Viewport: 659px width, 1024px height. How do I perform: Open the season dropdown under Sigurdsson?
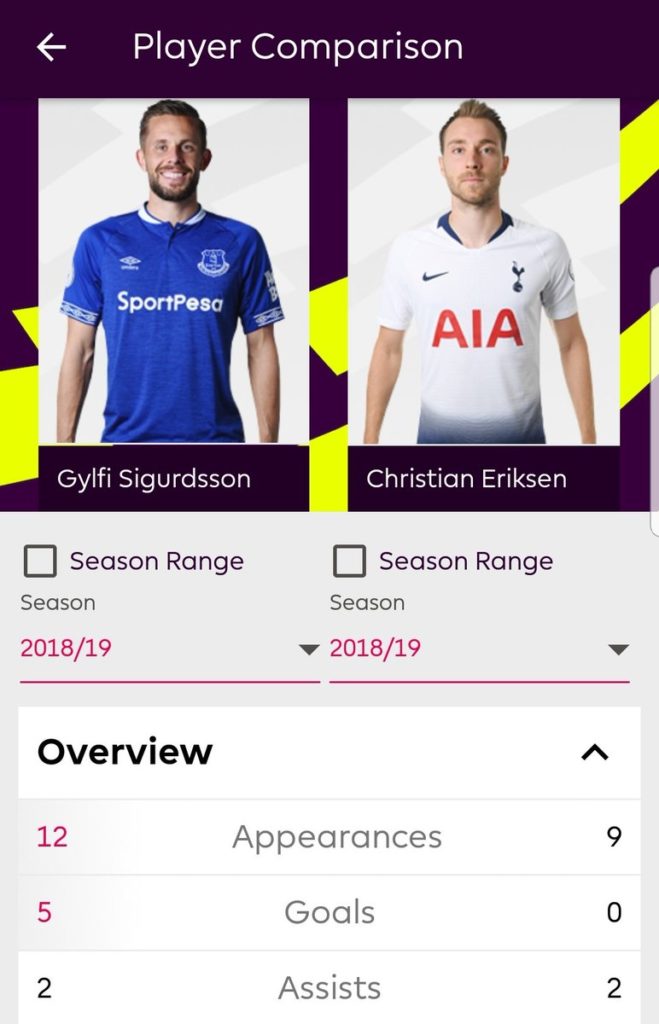(169, 648)
